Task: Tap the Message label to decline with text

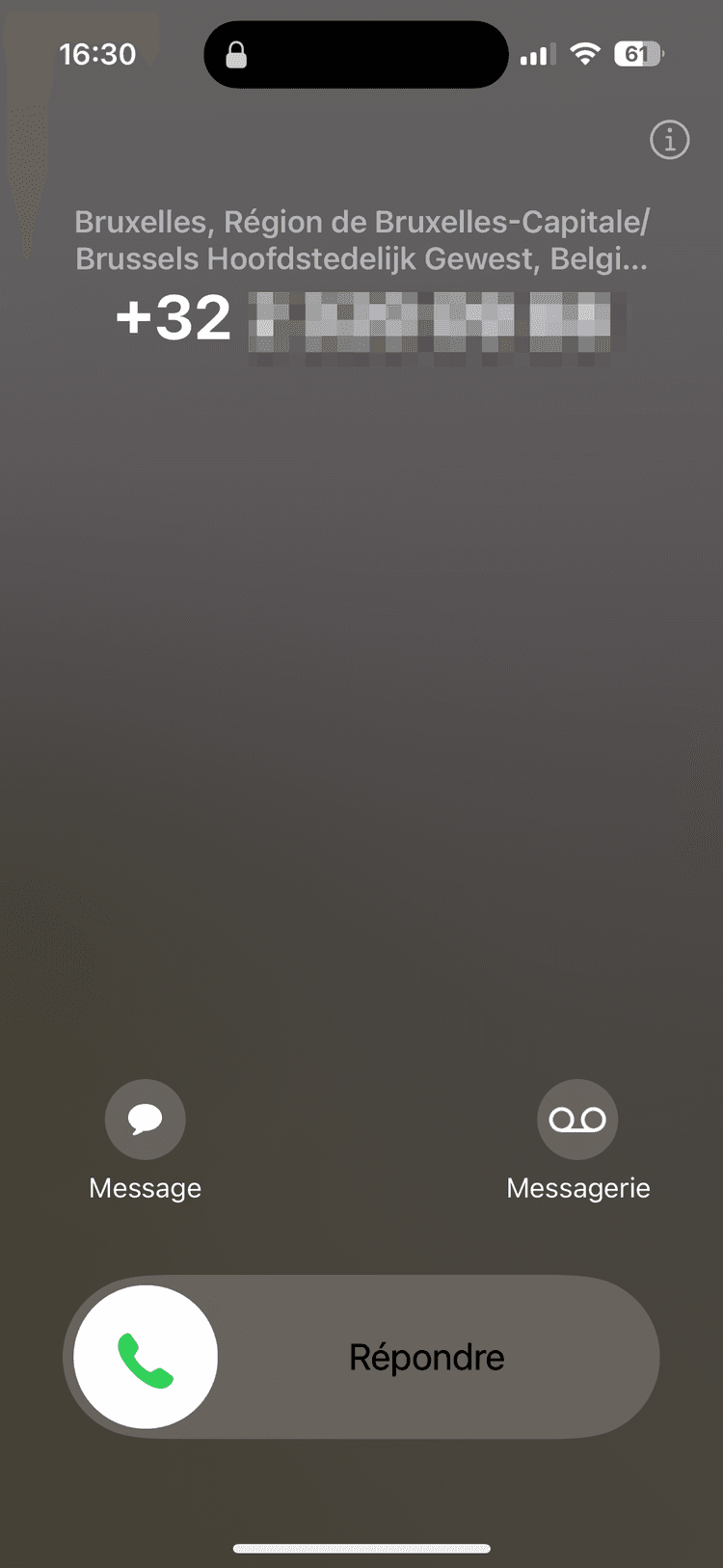Action: [x=145, y=1187]
